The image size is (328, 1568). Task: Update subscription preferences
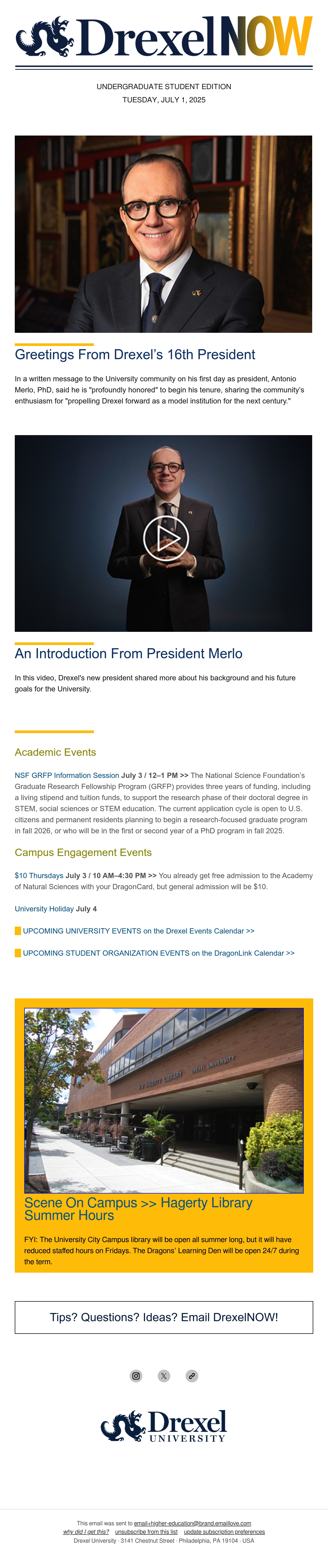coord(224,1532)
